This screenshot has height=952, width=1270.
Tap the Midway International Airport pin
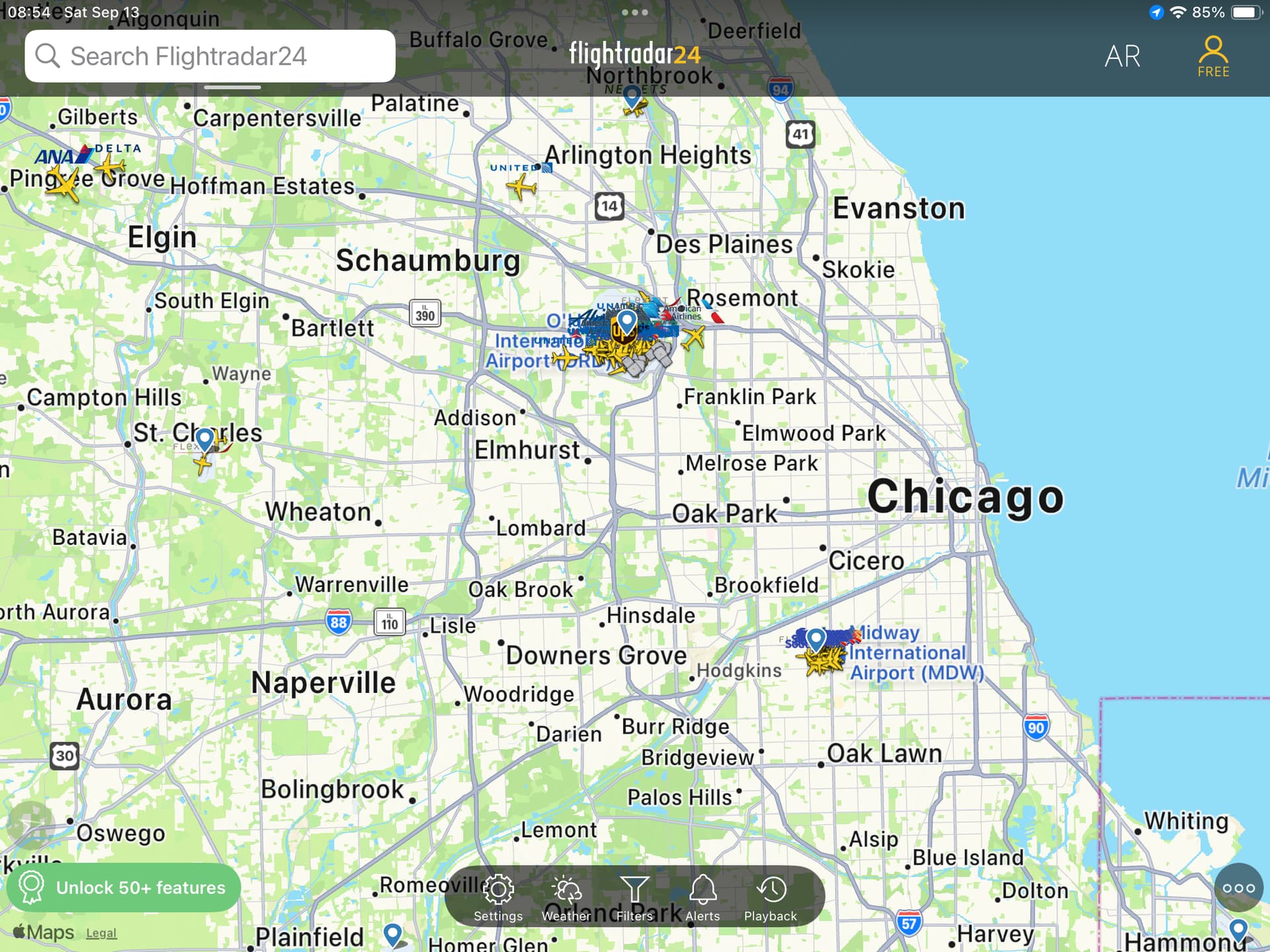816,639
